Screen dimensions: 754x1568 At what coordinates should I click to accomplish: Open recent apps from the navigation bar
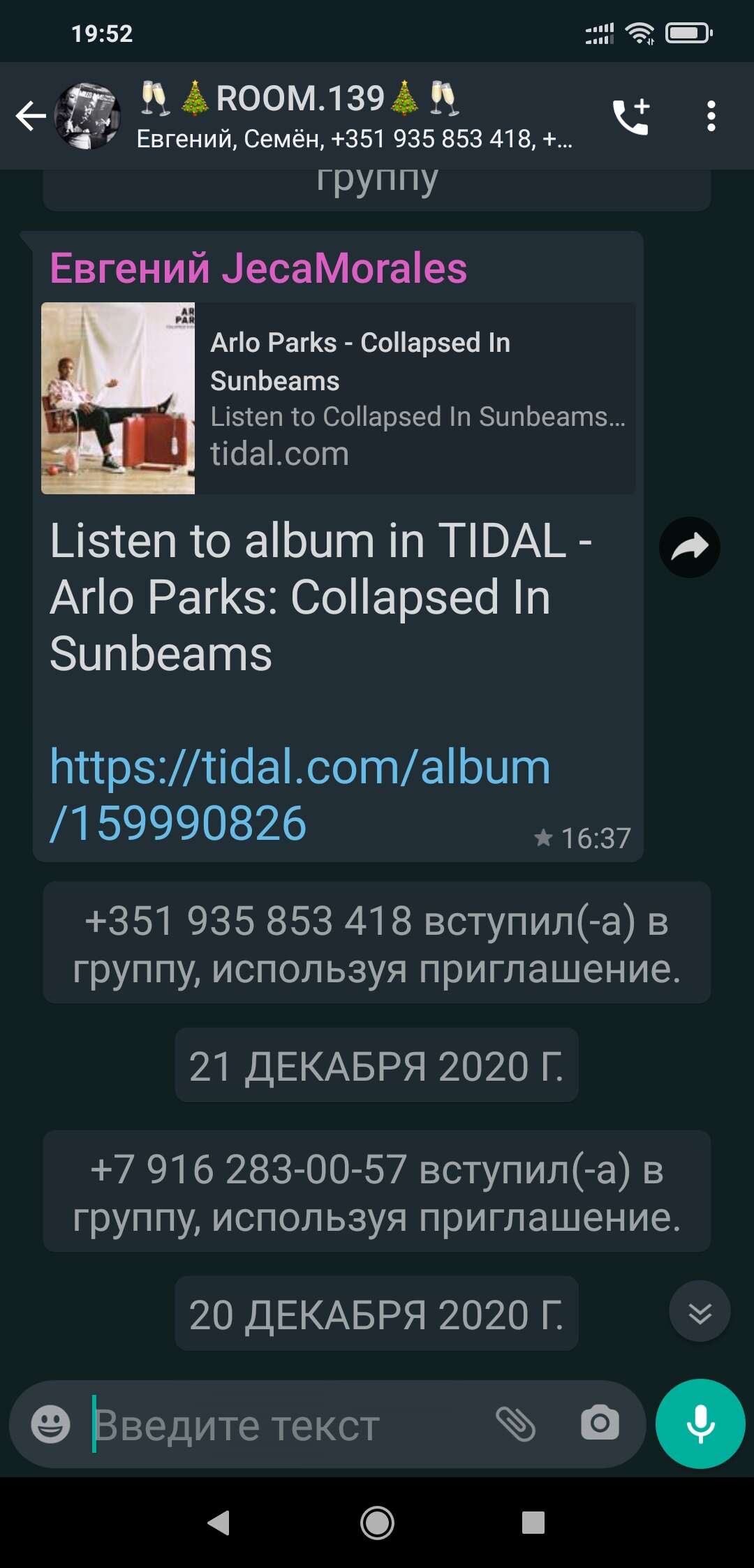tap(533, 1523)
